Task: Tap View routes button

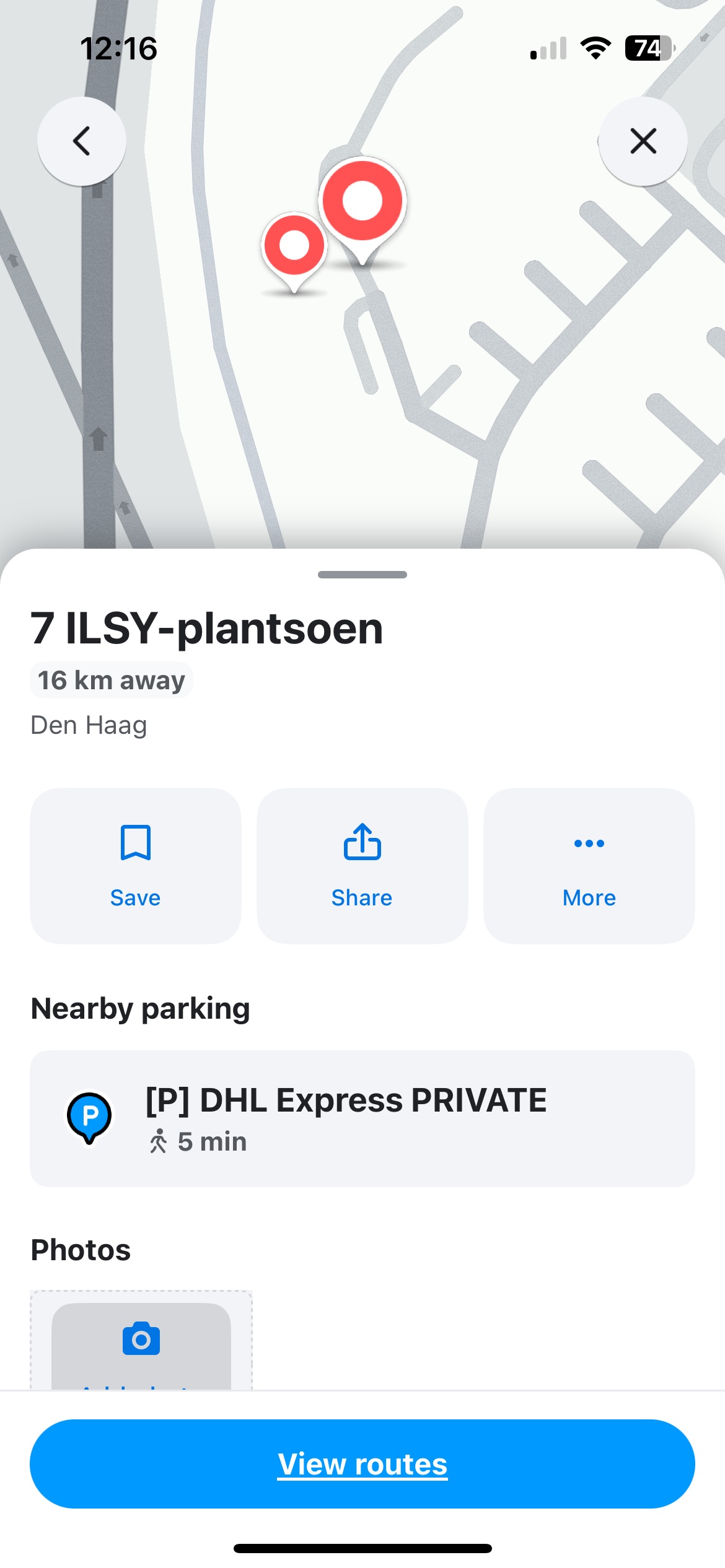Action: 362,1464
